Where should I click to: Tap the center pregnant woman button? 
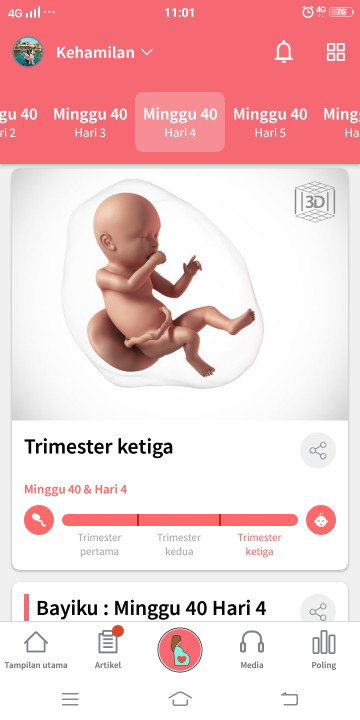pos(180,649)
